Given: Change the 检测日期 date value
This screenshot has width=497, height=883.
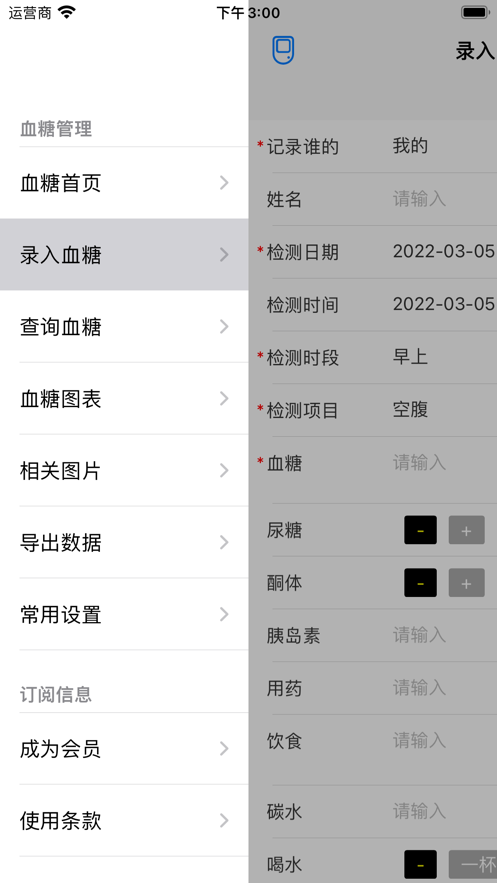Looking at the screenshot, I should tap(444, 251).
